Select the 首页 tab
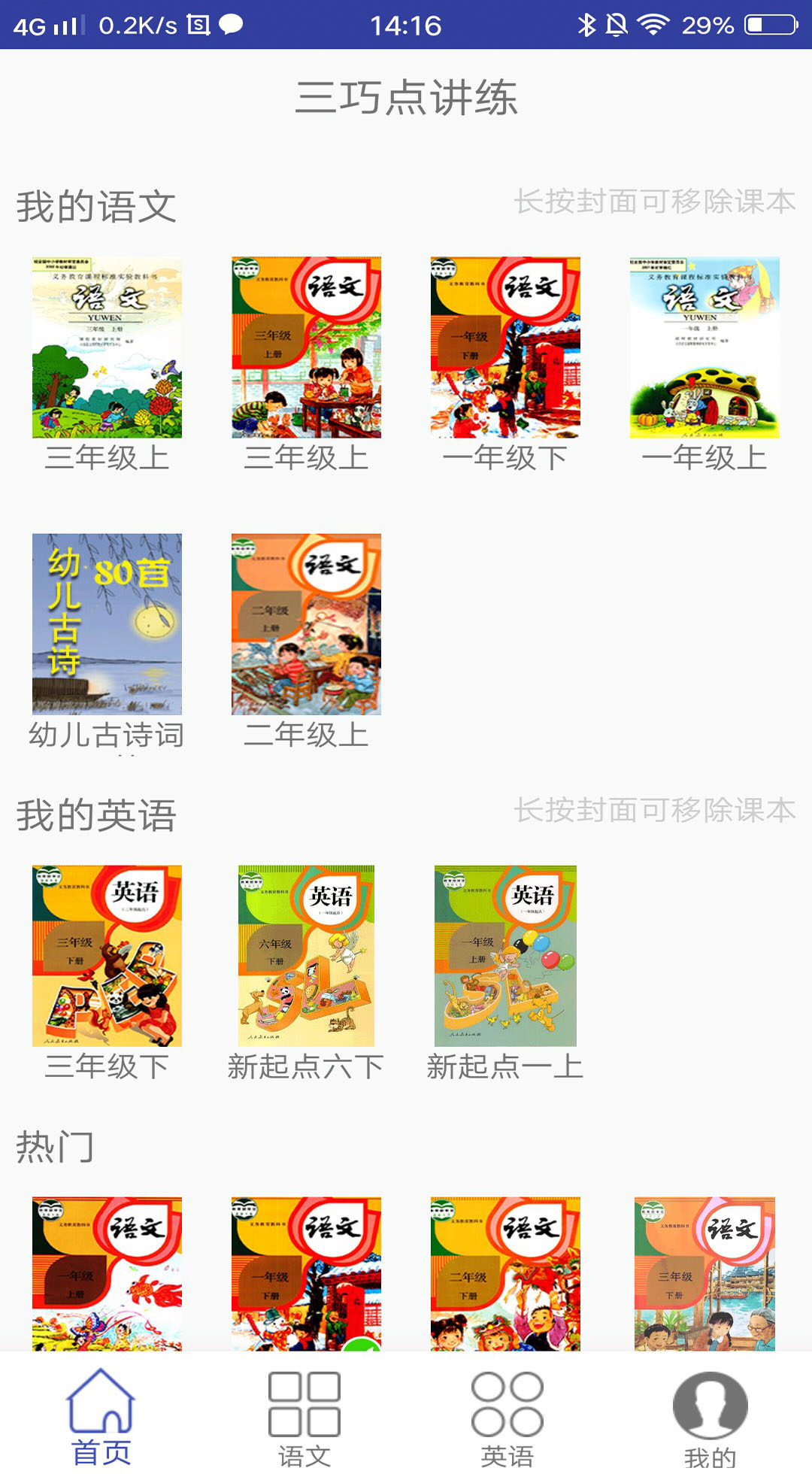812x1474 pixels. [101, 1416]
